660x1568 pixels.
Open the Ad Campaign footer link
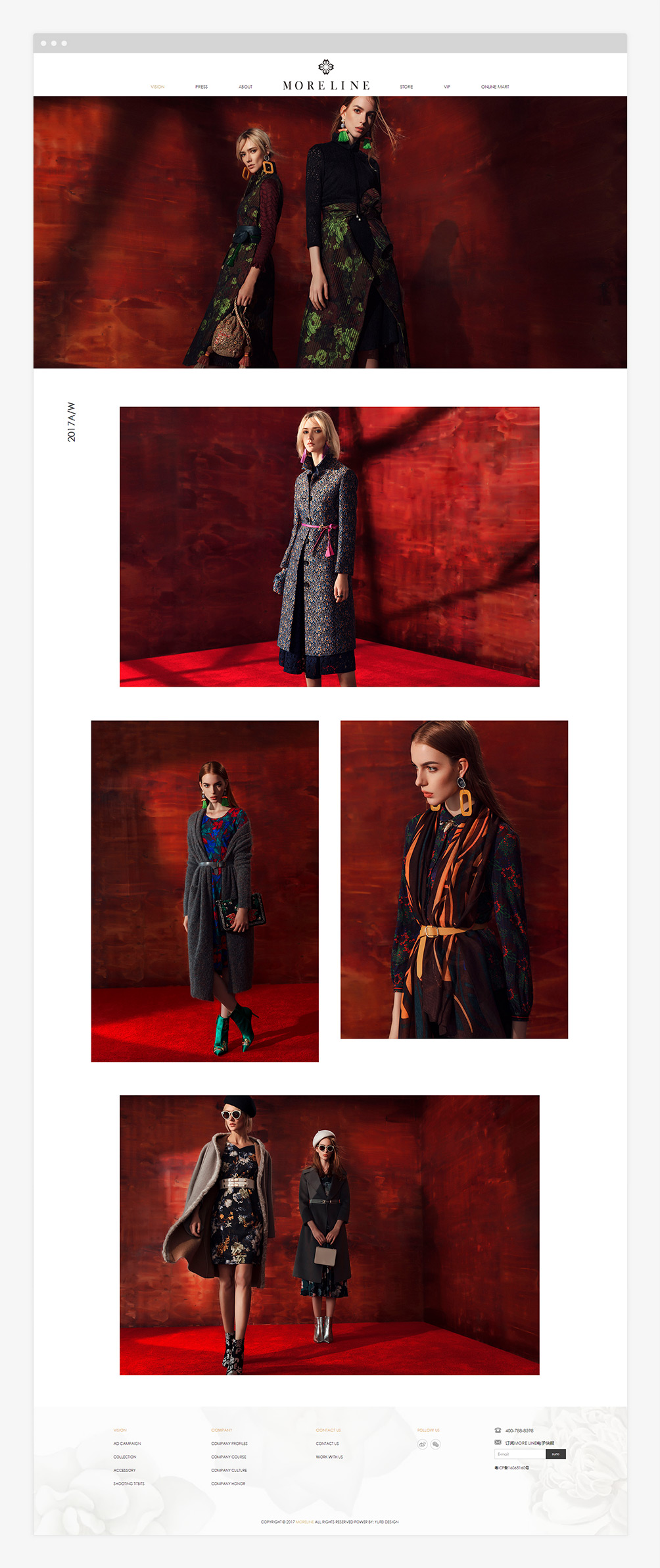127,1444
